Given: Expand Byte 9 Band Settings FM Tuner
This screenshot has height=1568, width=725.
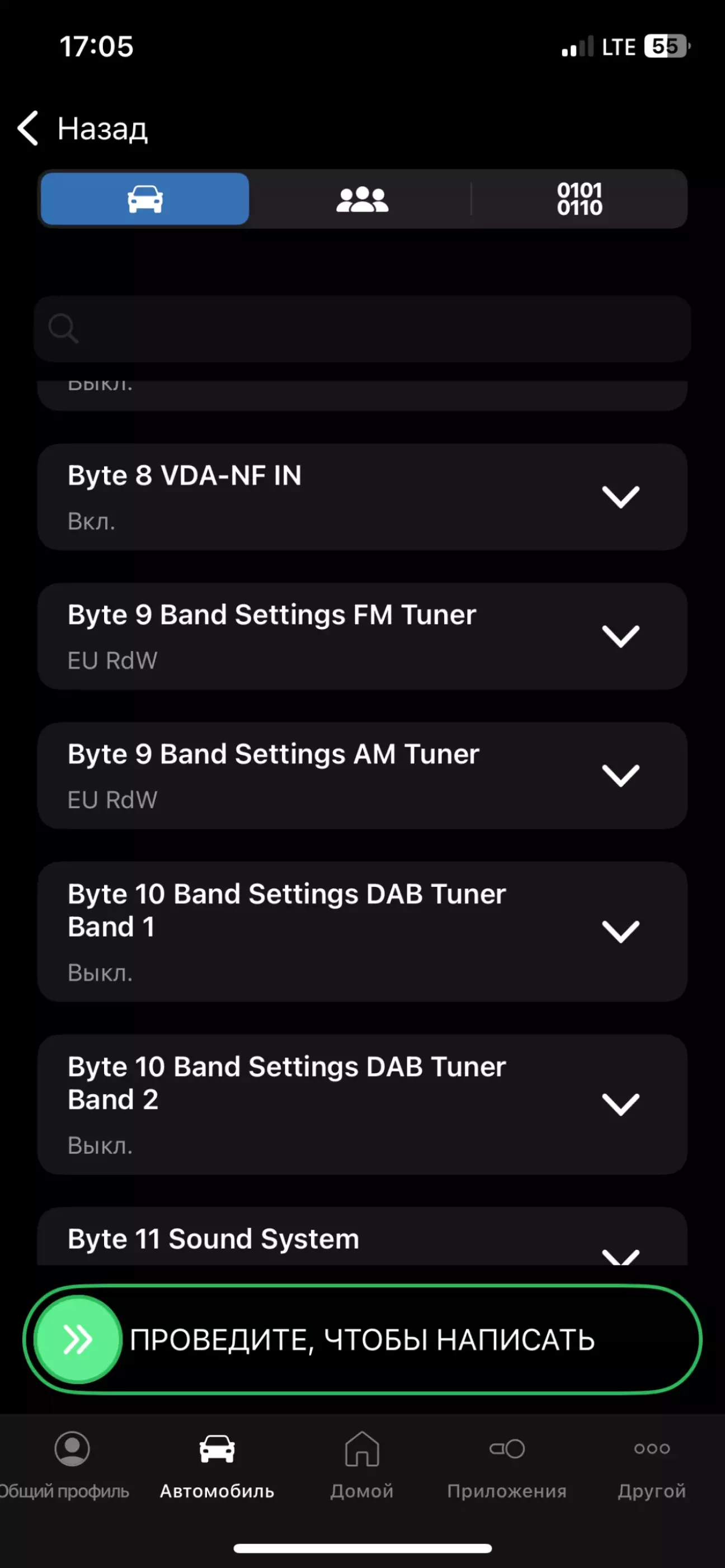Looking at the screenshot, I should click(x=620, y=636).
